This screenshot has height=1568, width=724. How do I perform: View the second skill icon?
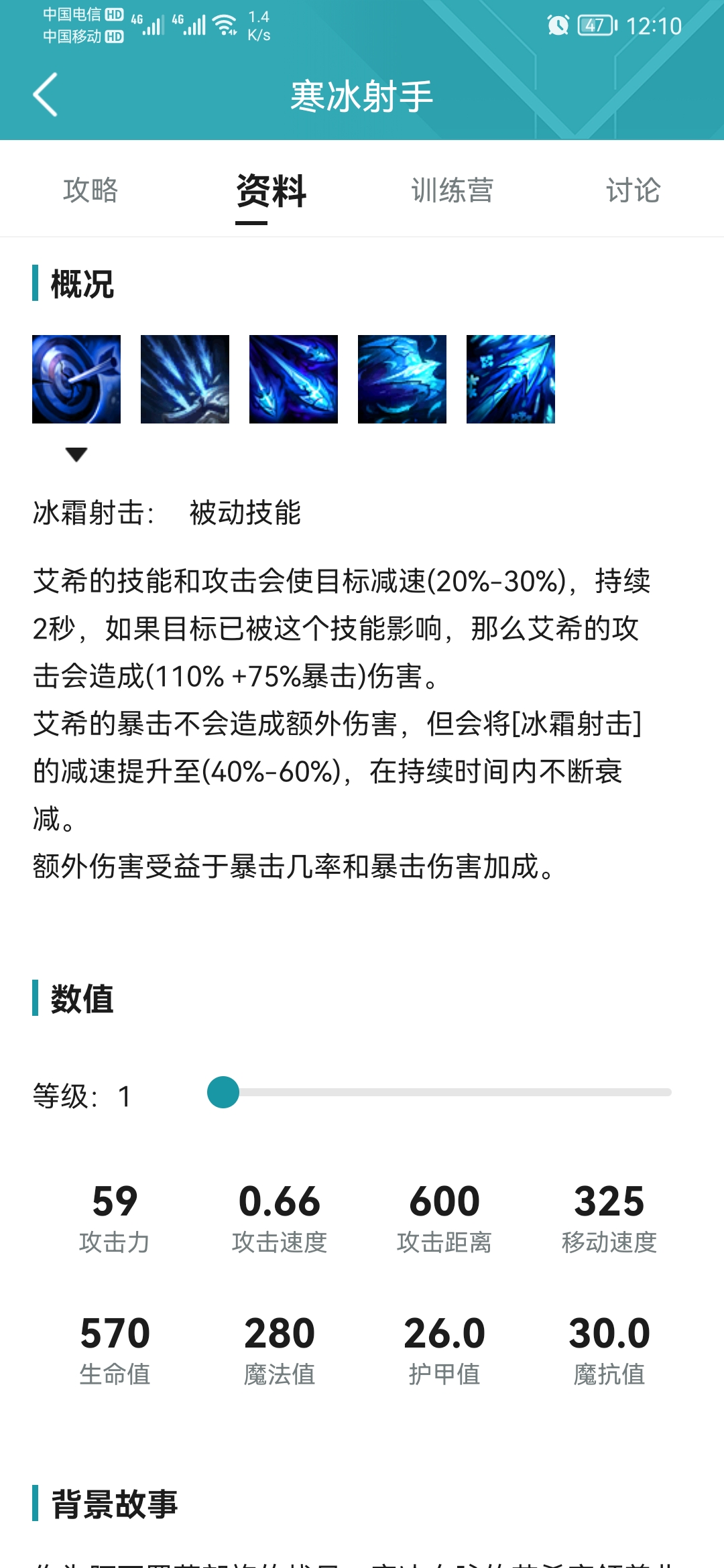pos(185,379)
